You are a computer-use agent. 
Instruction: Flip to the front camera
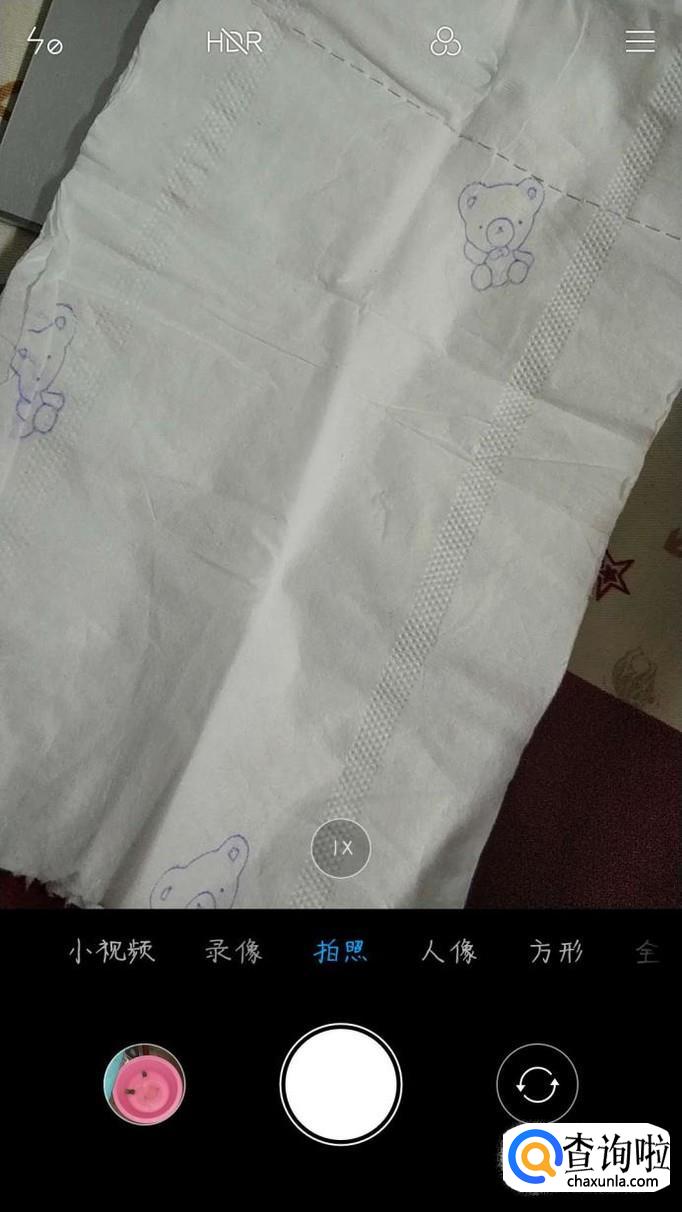[x=537, y=1085]
